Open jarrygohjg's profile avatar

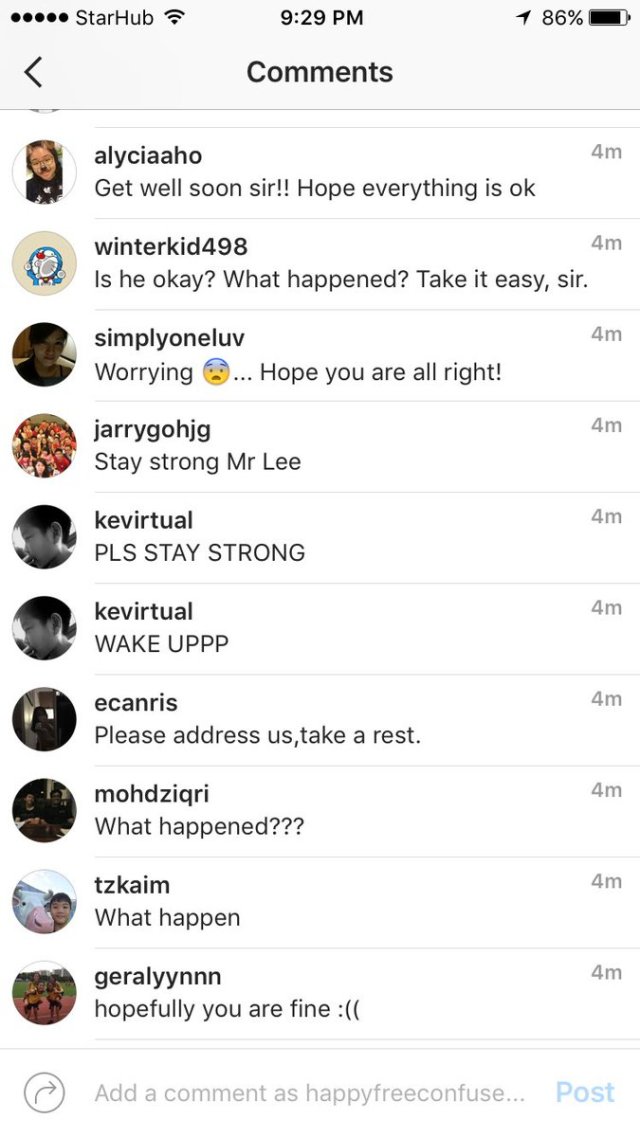point(44,446)
